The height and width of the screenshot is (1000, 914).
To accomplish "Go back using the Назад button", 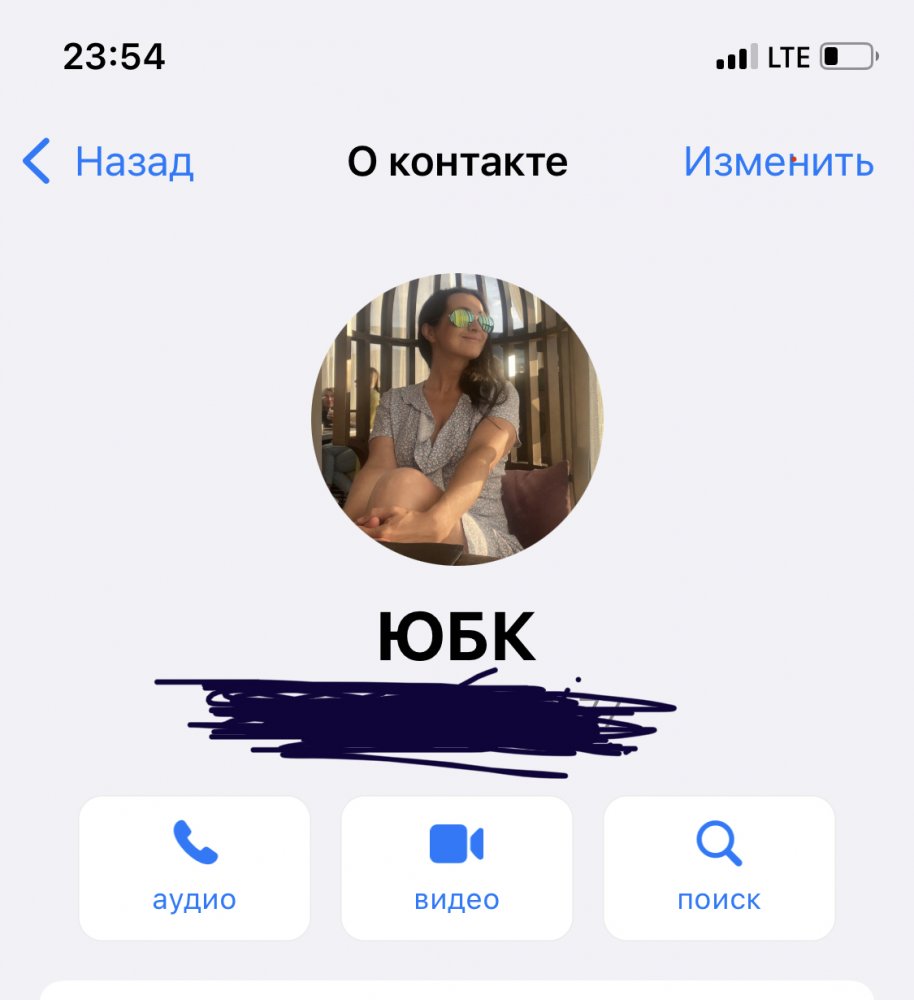I will [x=110, y=162].
